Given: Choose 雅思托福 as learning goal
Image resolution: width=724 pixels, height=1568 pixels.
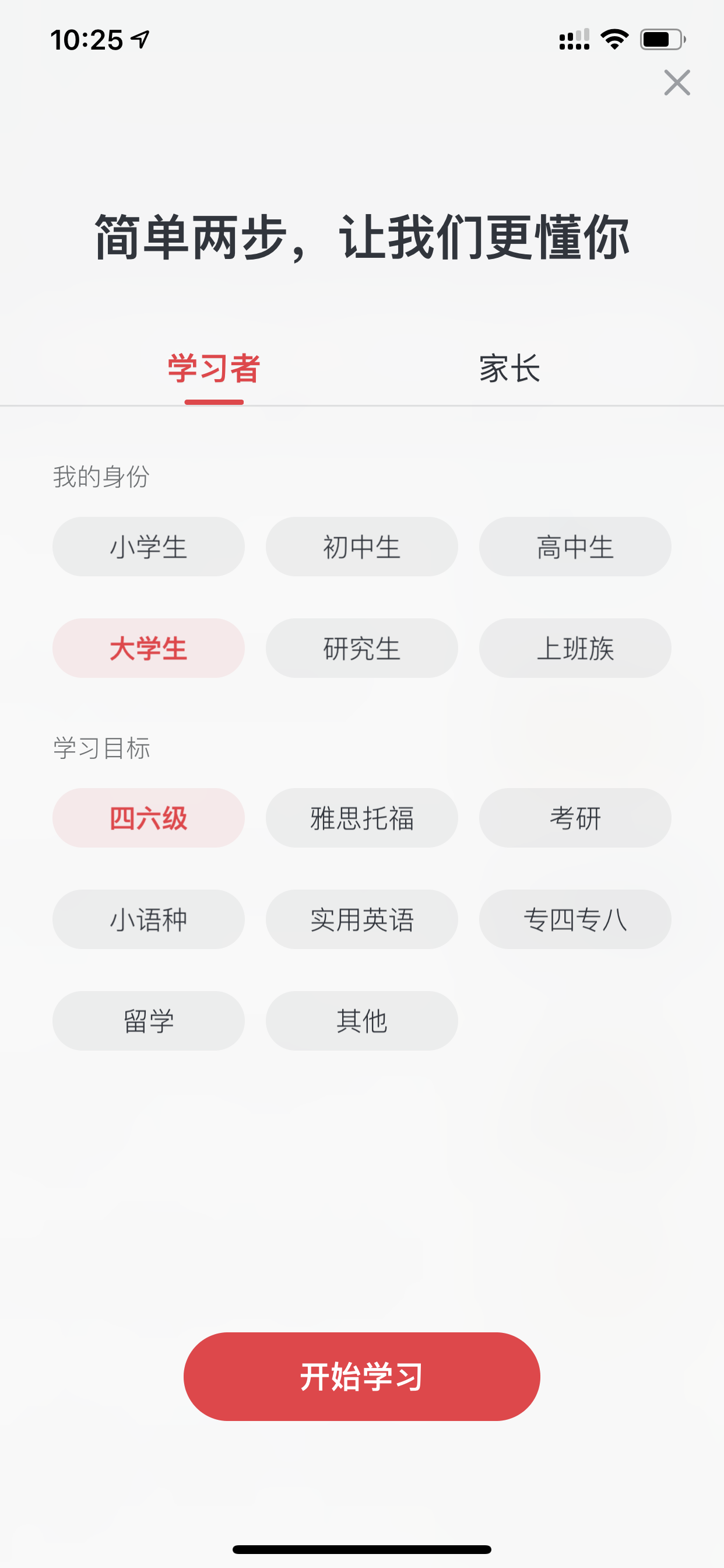Looking at the screenshot, I should point(362,818).
